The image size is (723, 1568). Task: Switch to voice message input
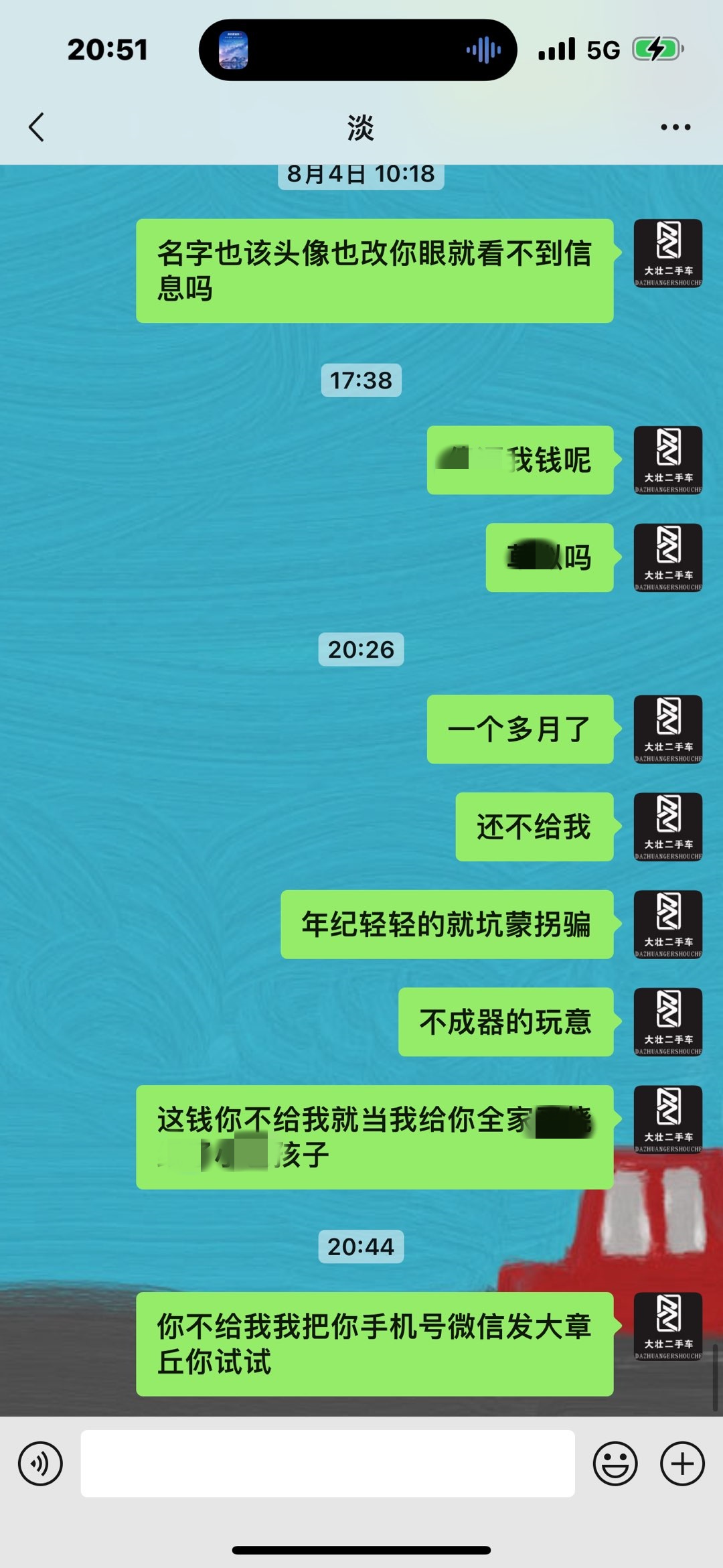[40, 1464]
